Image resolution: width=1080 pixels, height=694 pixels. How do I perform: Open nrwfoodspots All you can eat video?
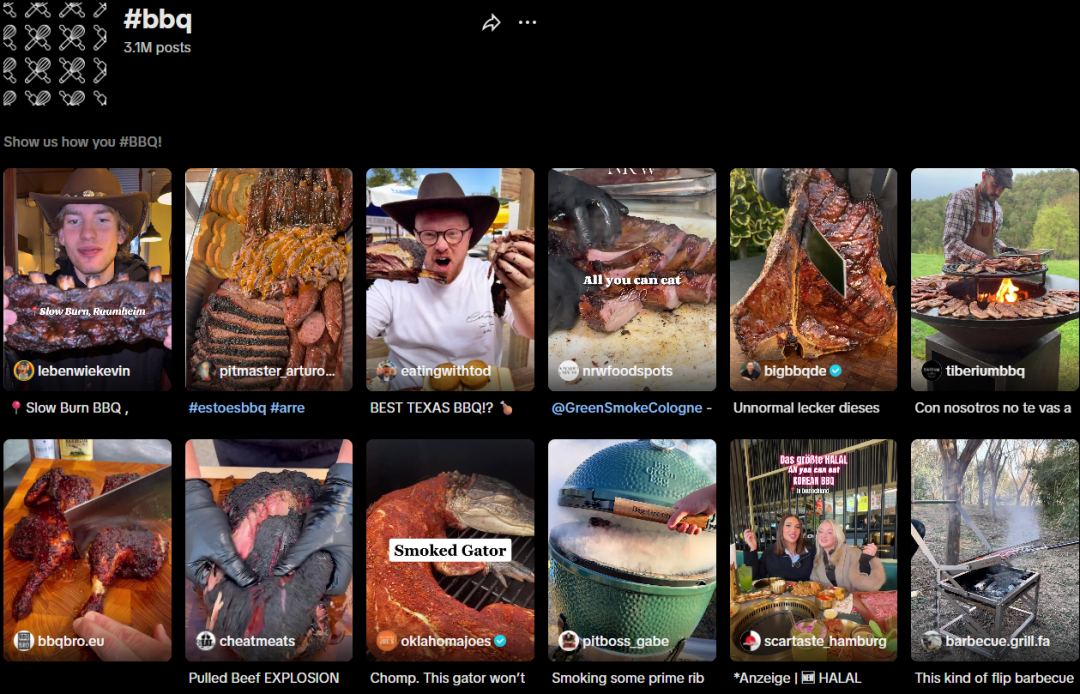[x=632, y=278]
